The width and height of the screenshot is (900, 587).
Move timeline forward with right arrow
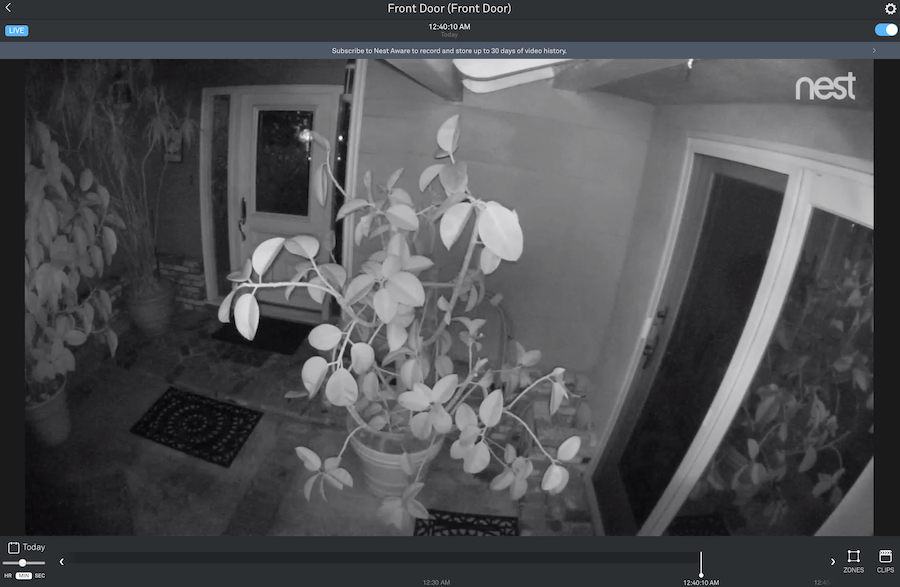pos(833,561)
